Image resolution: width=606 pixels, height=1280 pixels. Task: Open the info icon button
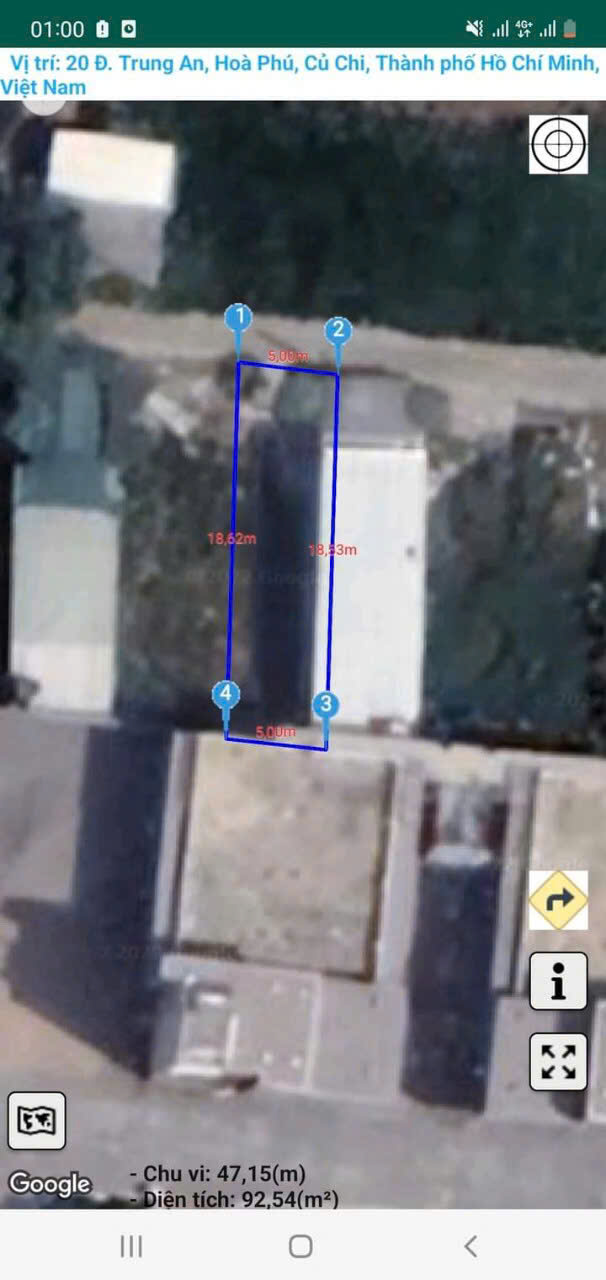558,981
